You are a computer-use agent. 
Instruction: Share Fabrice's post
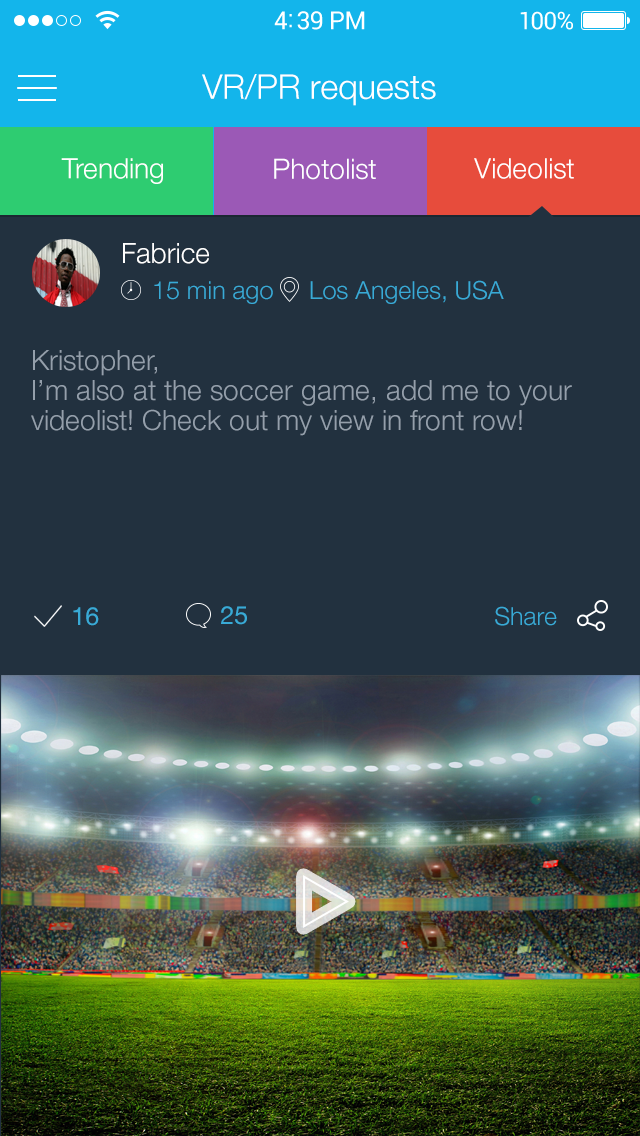[591, 616]
